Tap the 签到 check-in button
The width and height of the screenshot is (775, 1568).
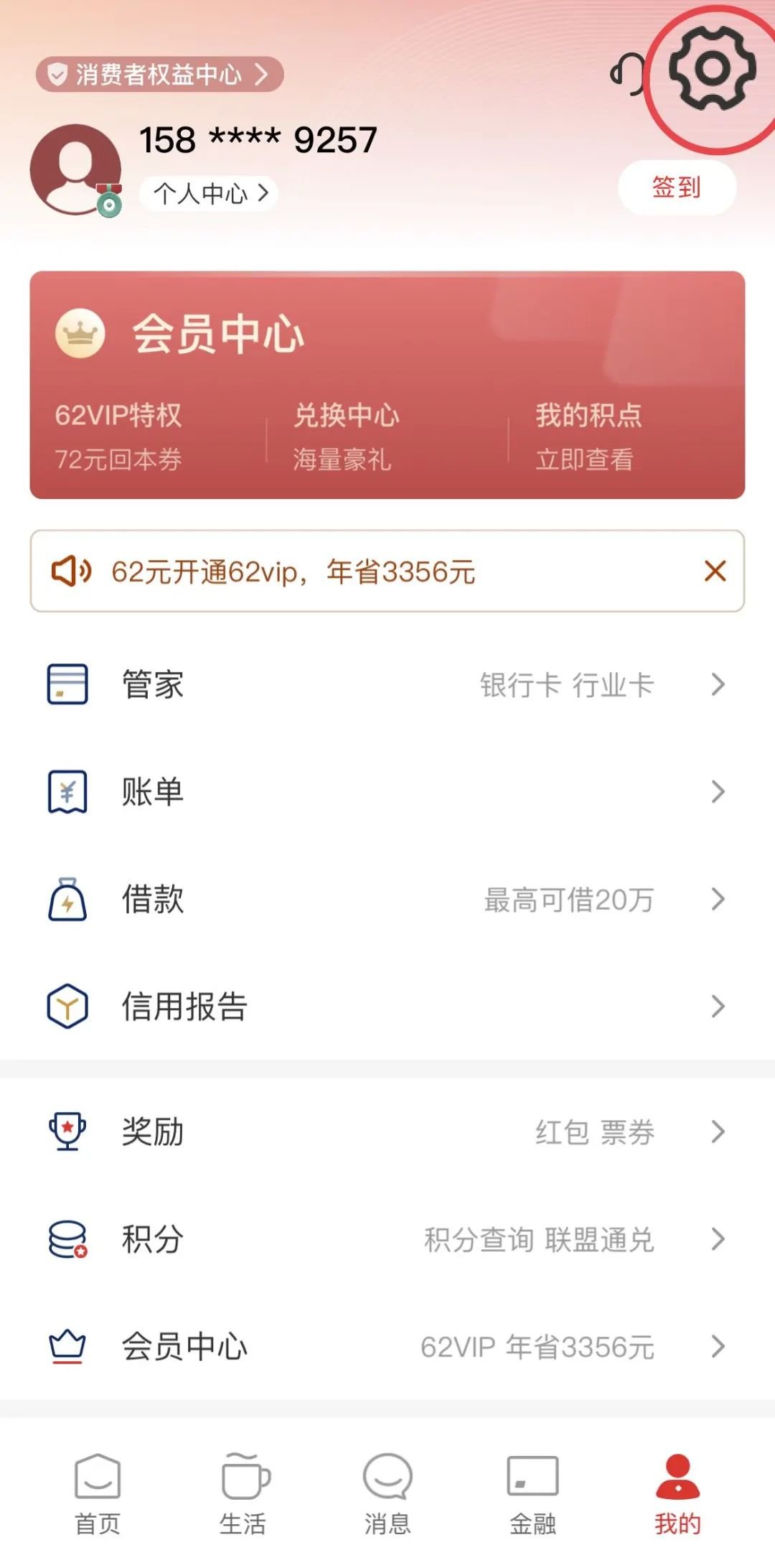click(x=677, y=188)
